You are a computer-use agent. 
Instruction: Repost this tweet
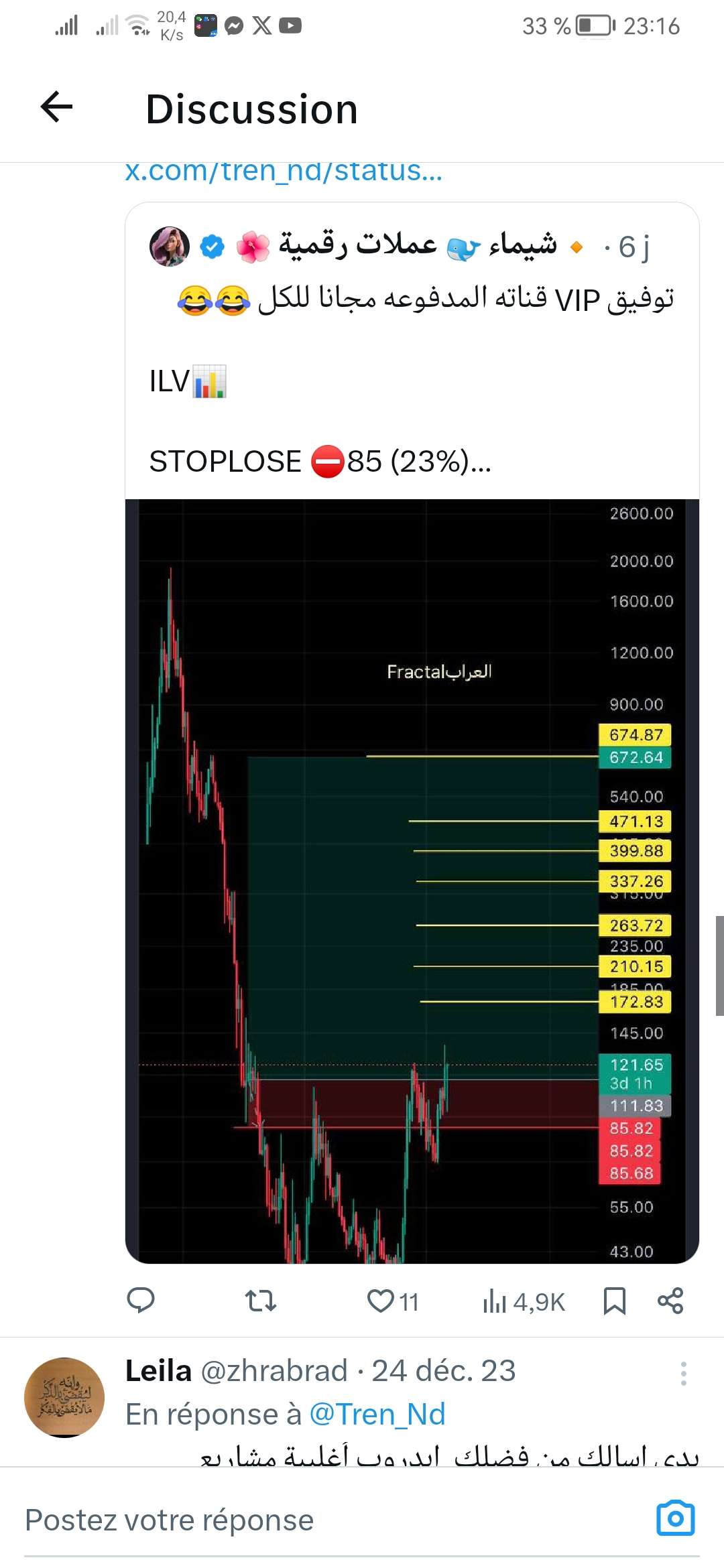tap(260, 1301)
